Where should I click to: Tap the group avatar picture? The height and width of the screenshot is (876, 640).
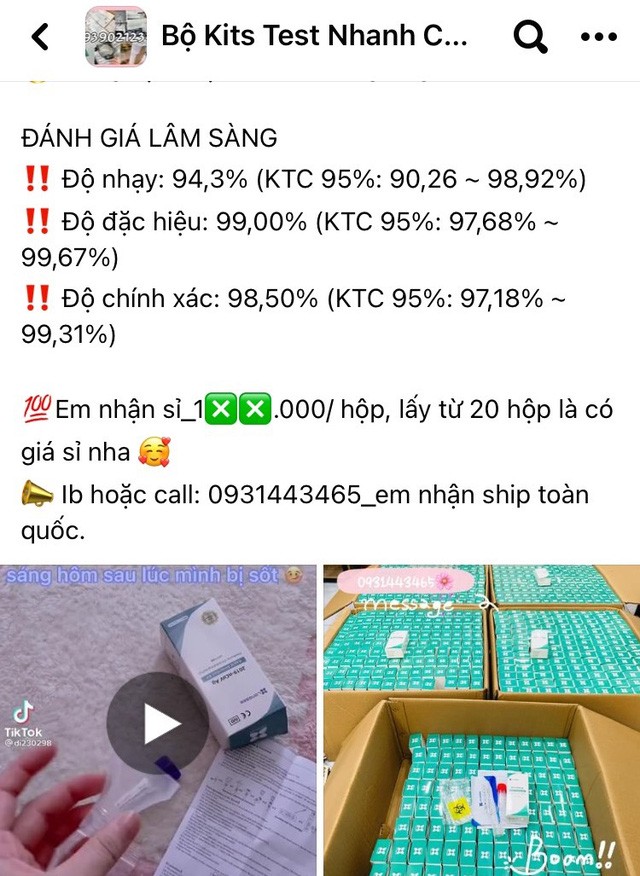pos(115,37)
